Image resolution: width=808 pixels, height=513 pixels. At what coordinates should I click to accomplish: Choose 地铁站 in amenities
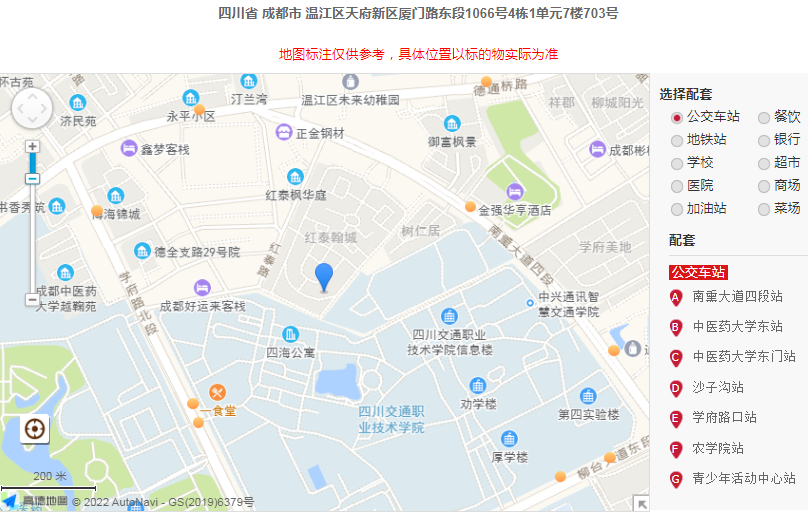pos(677,140)
